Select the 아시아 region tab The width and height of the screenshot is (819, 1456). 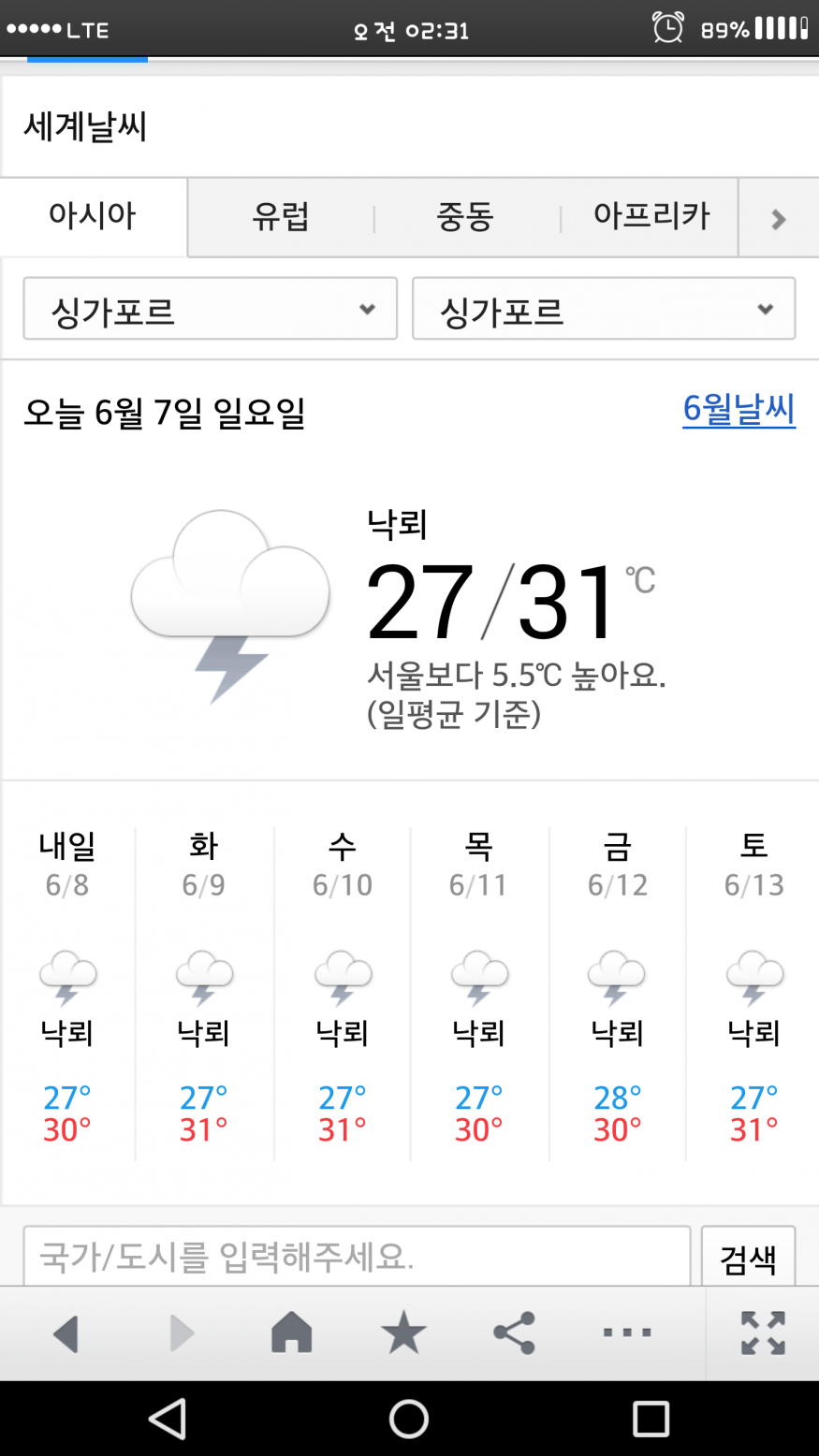click(x=94, y=217)
